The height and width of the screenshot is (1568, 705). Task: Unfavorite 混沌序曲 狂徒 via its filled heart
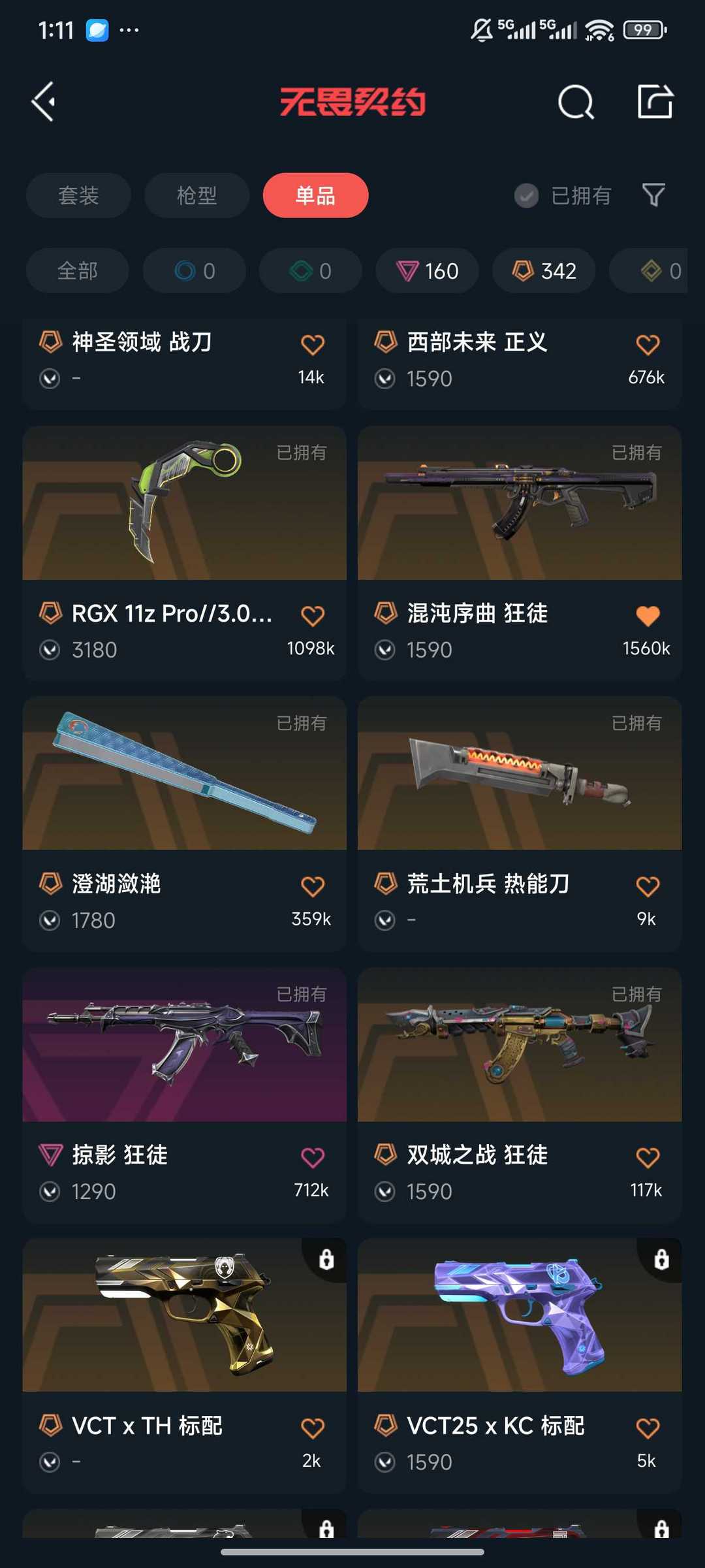pos(647,615)
